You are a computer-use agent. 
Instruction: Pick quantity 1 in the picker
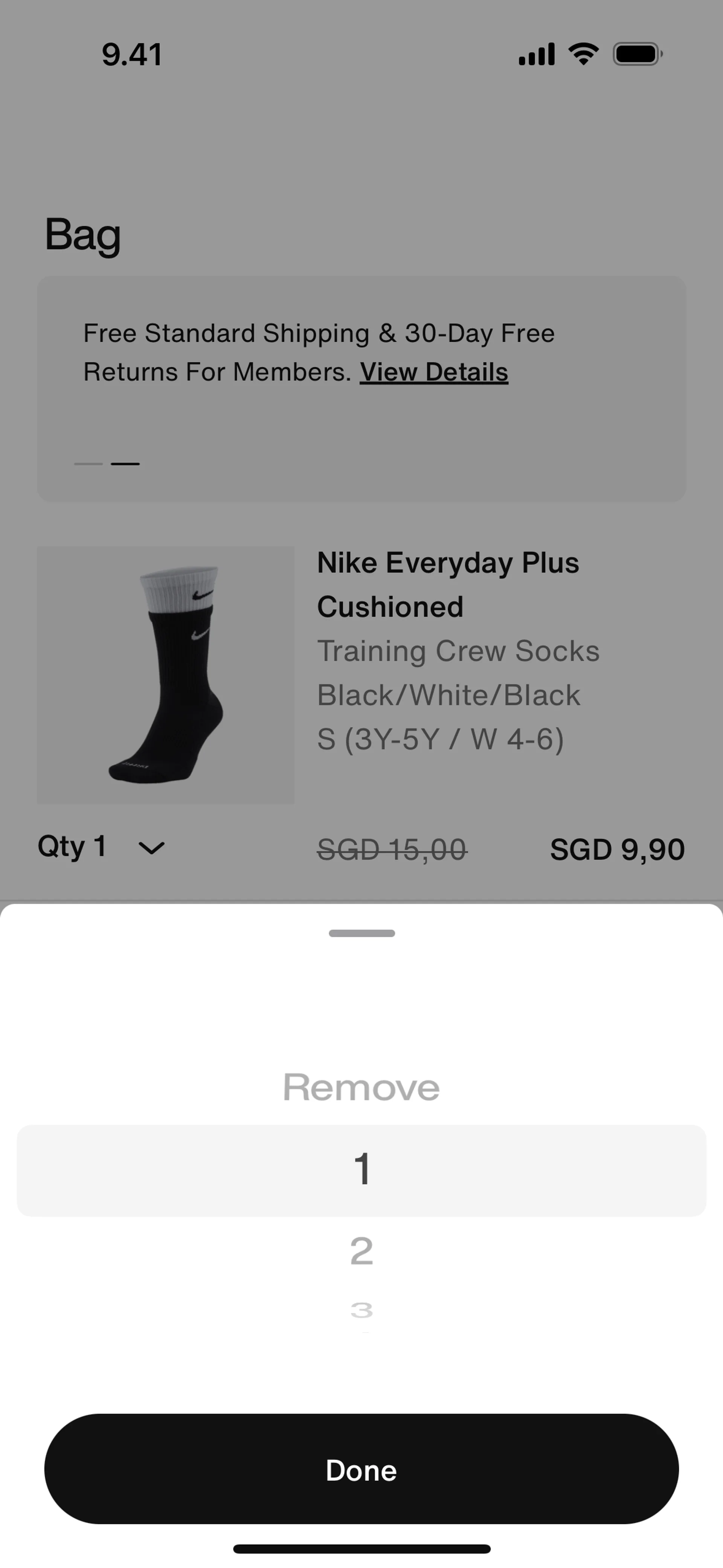pyautogui.click(x=361, y=1169)
